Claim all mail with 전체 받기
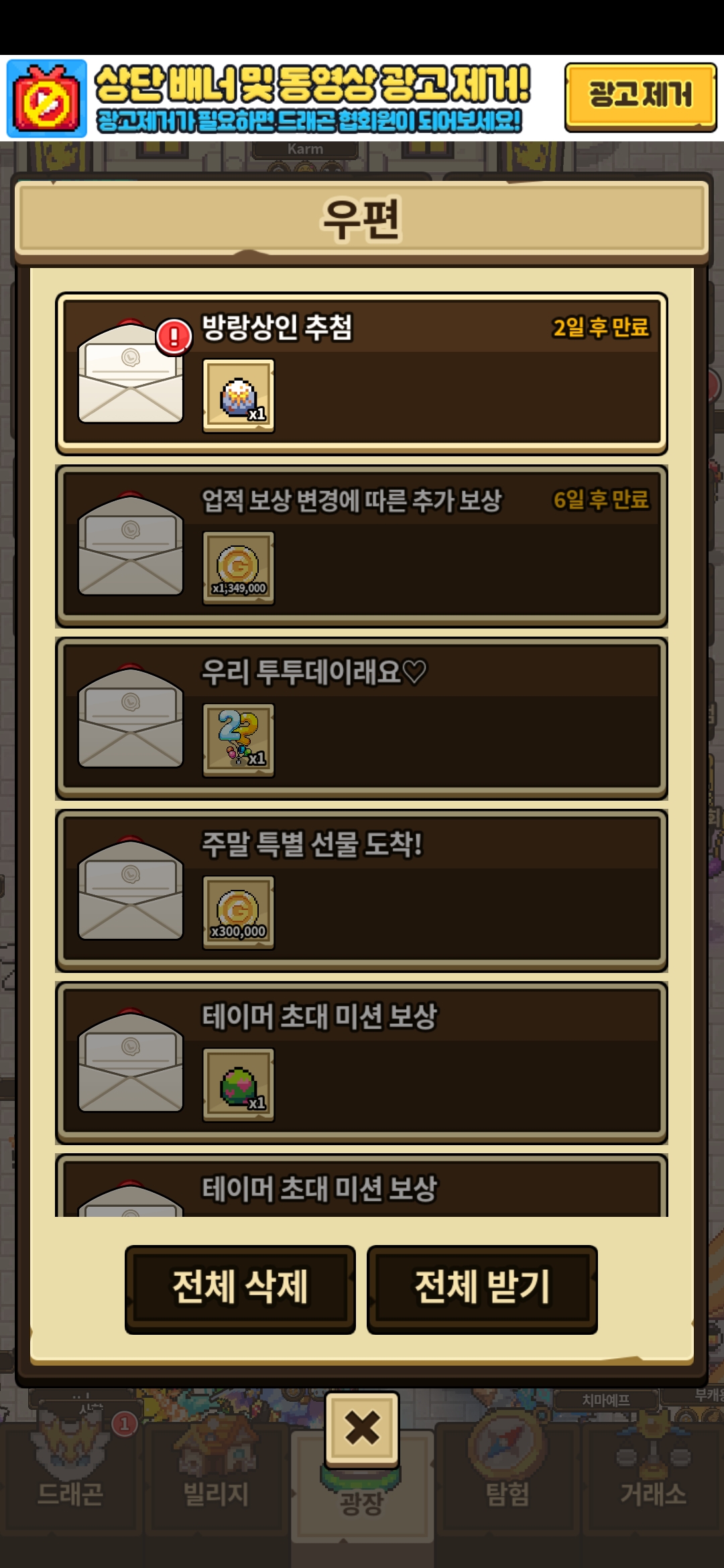This screenshot has height=1568, width=724. [x=482, y=1289]
